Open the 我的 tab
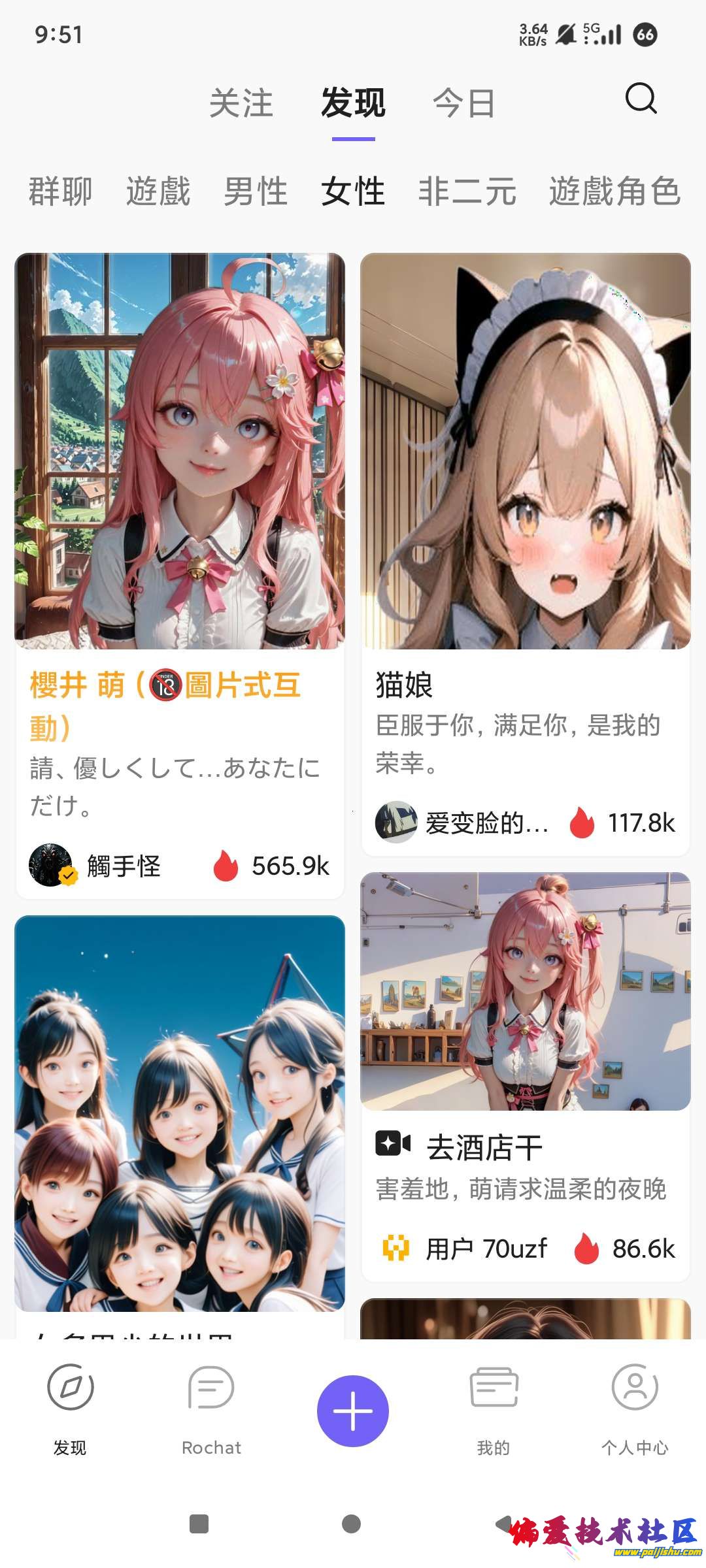This screenshot has width=706, height=1568. tap(494, 1405)
